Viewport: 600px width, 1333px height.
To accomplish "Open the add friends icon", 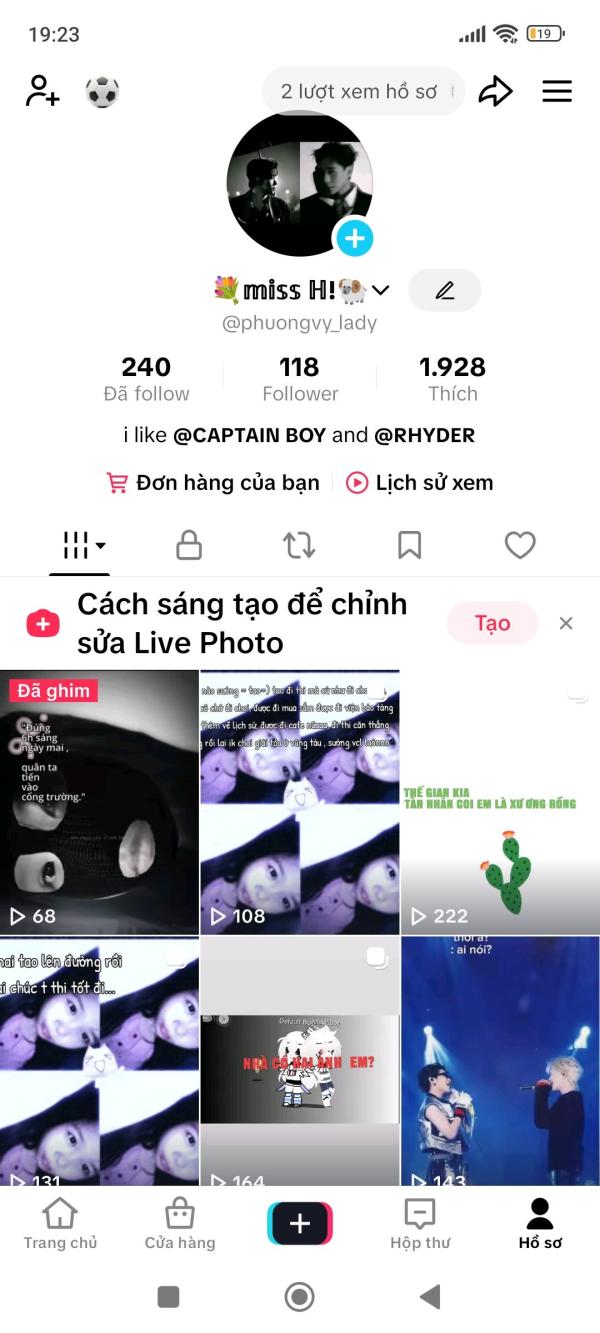I will click(43, 92).
